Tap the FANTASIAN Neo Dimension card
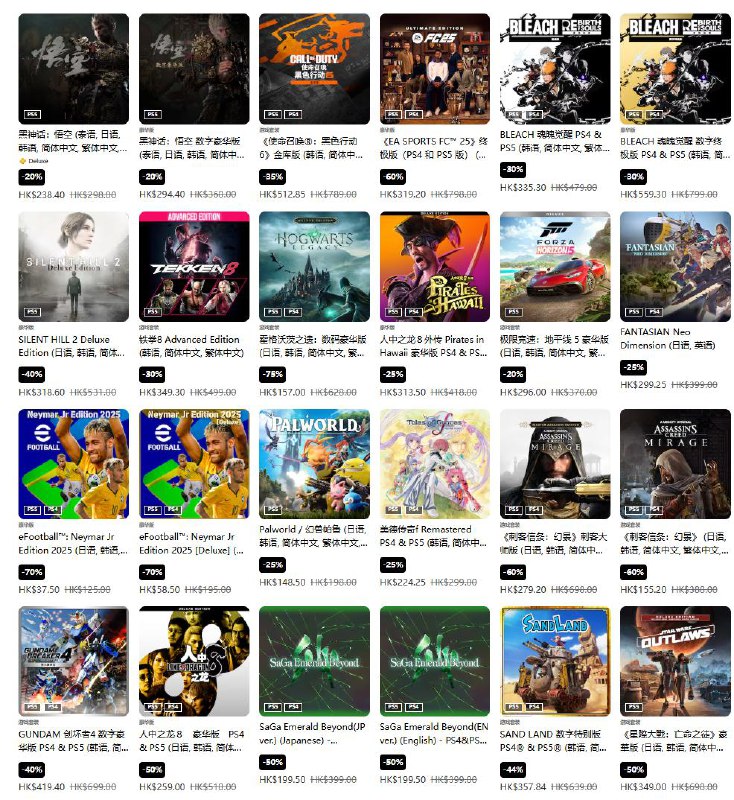Viewport: 734px width, 800px height. pyautogui.click(x=675, y=266)
